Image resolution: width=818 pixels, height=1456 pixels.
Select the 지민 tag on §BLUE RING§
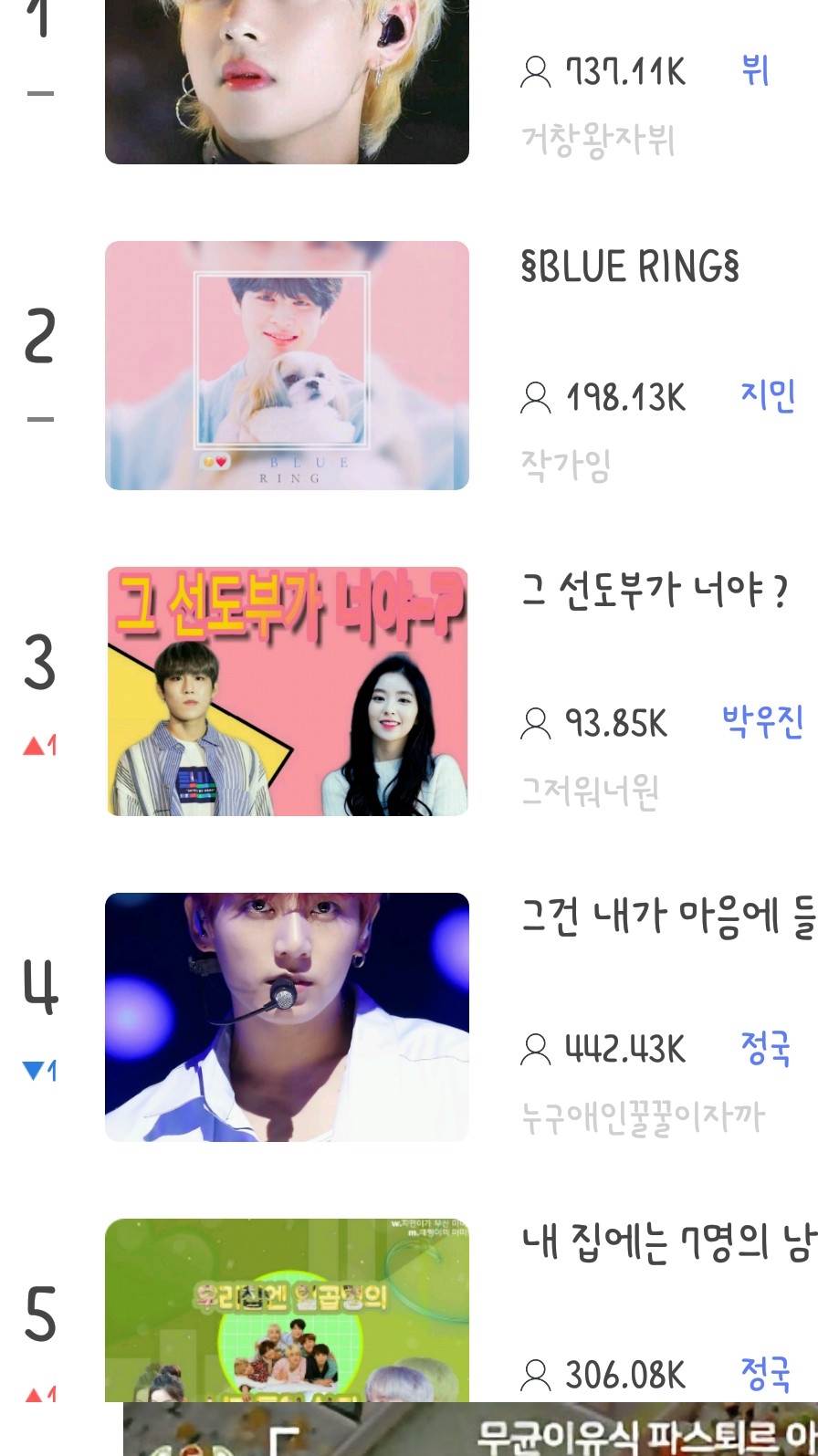click(x=768, y=396)
